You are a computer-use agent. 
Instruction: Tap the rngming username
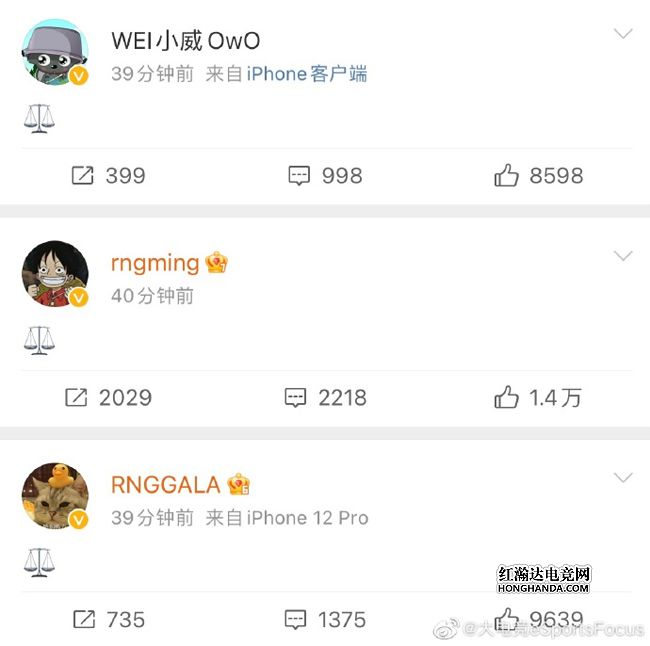[x=155, y=263]
